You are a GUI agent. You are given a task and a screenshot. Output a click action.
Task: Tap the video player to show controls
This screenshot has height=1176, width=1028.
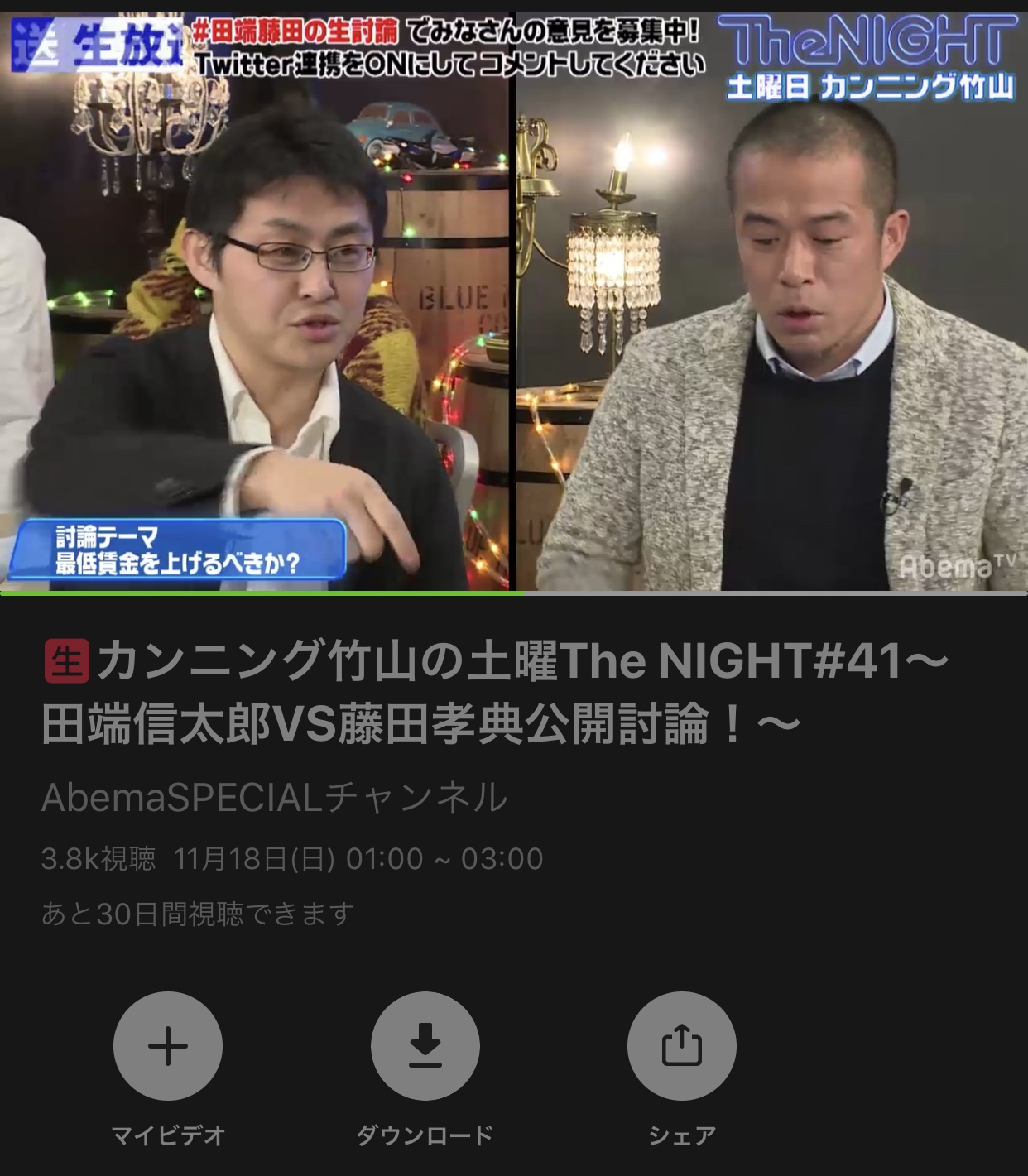click(x=513, y=302)
